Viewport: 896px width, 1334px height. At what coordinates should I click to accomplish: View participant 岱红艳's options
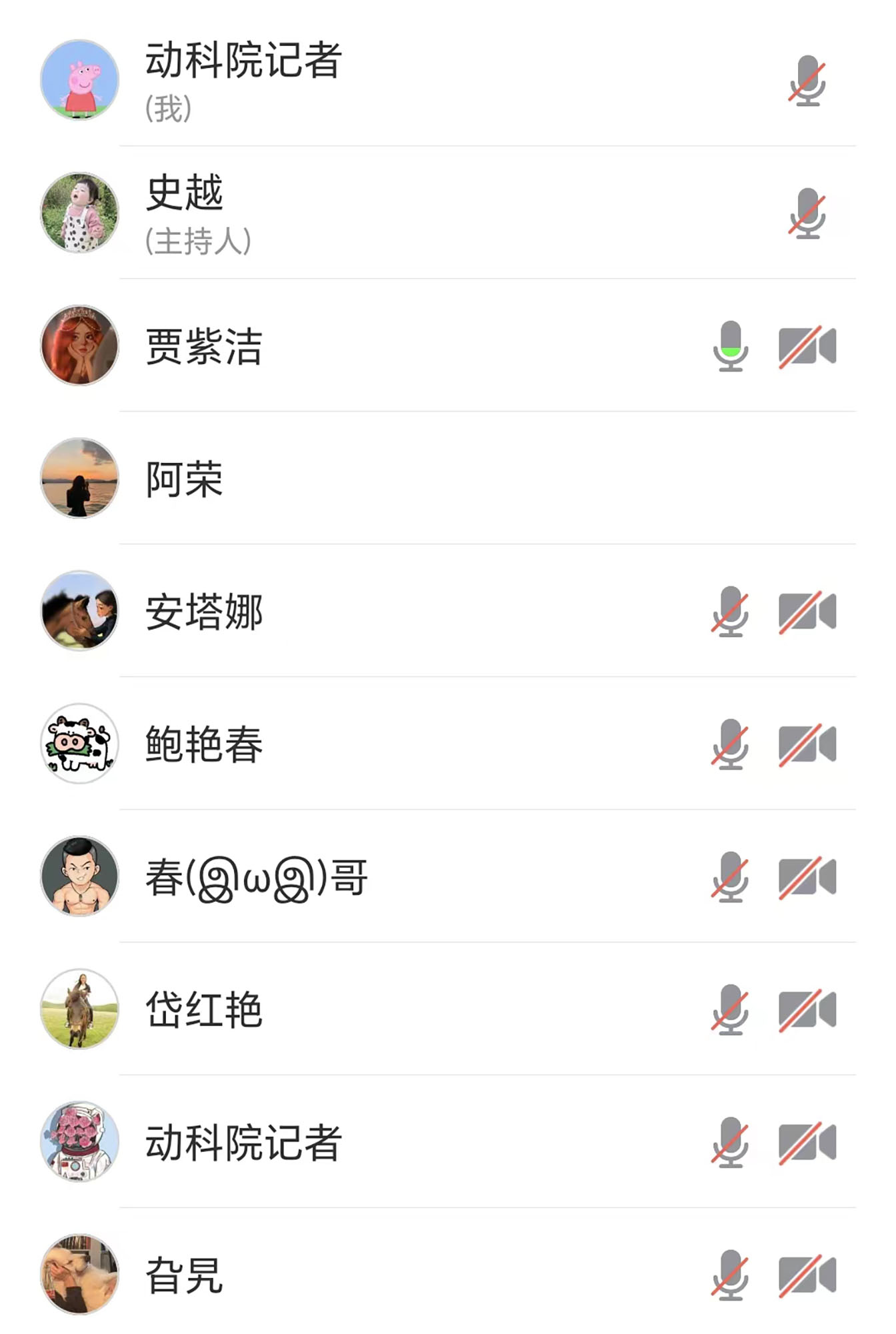(x=204, y=1010)
